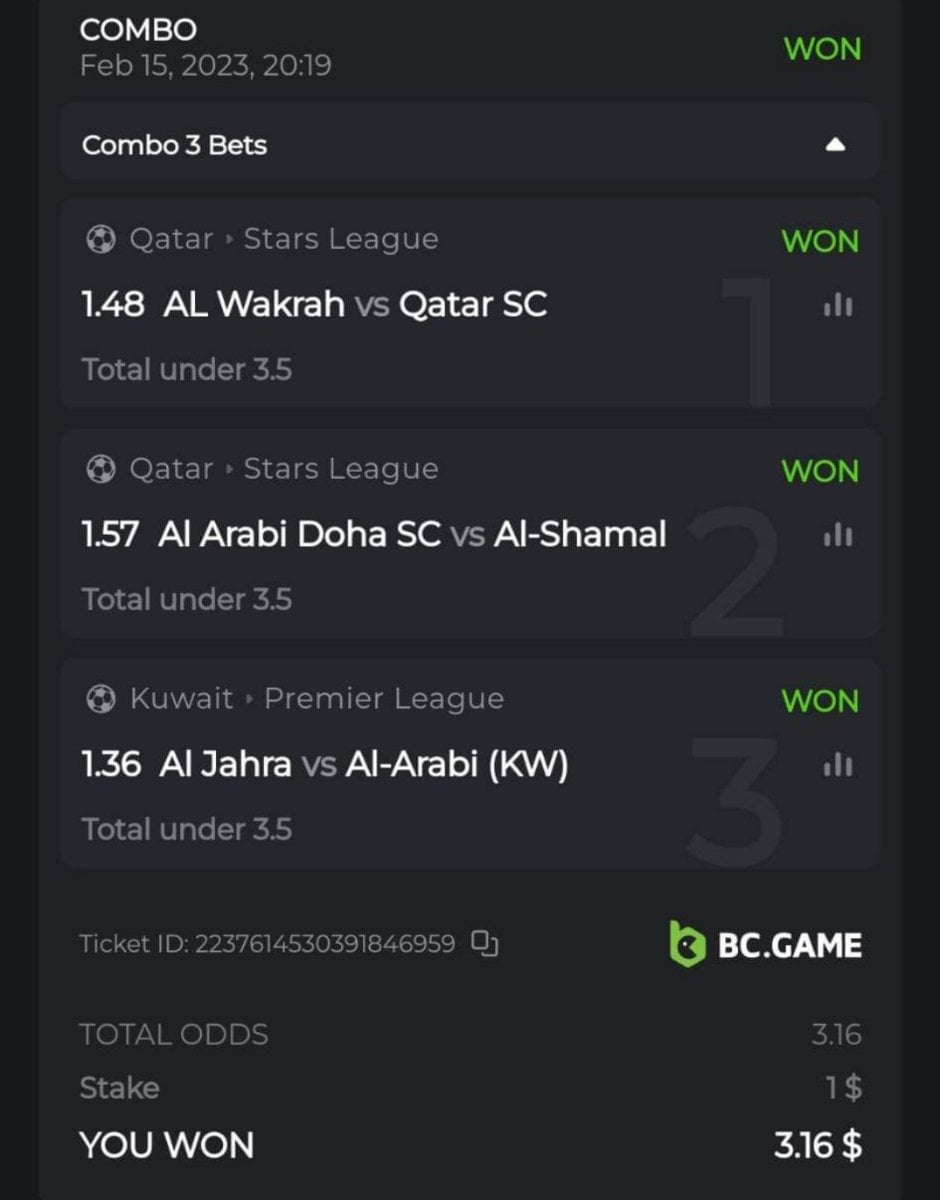Collapse the Combo 3 Bets section
The width and height of the screenshot is (940, 1200).
tap(836, 145)
